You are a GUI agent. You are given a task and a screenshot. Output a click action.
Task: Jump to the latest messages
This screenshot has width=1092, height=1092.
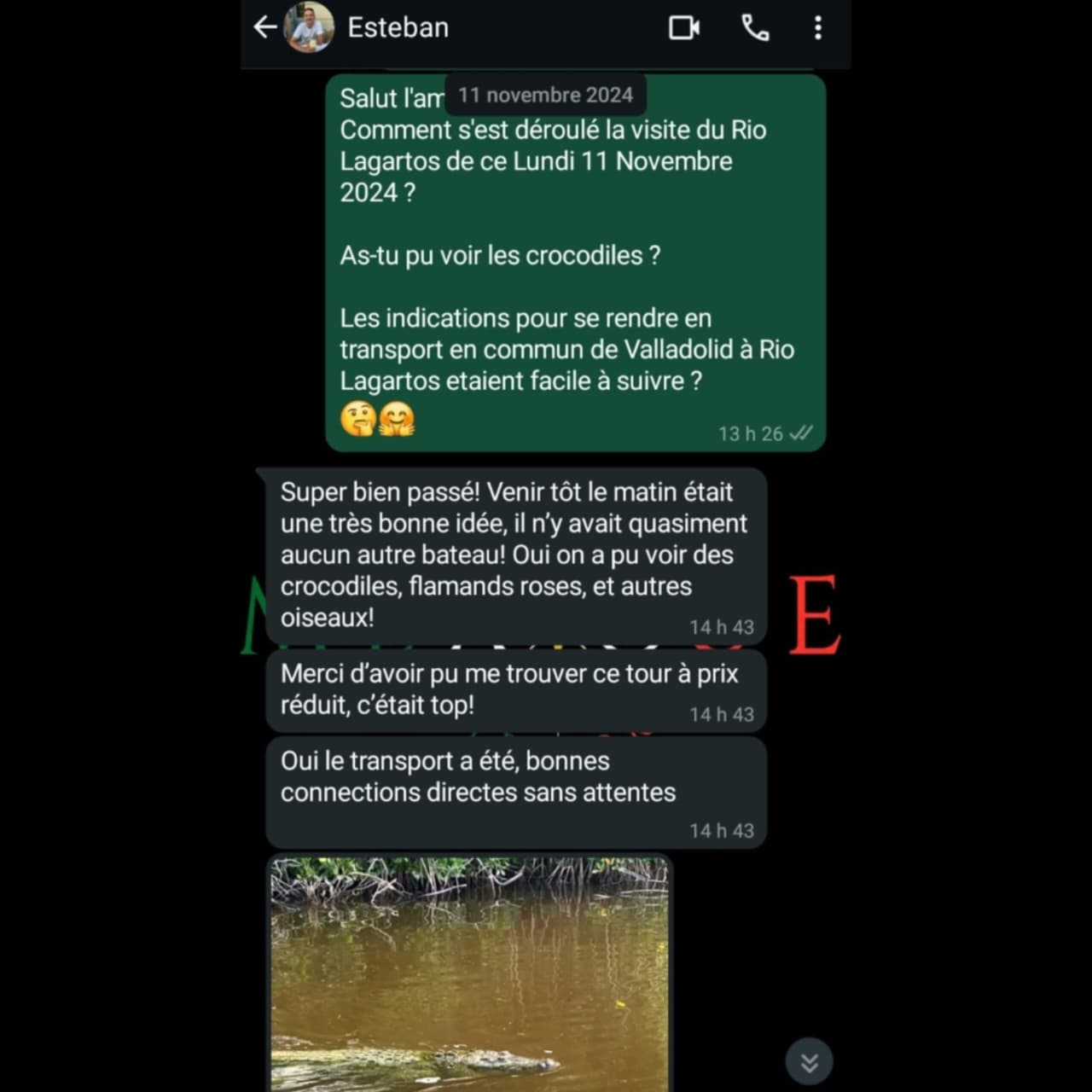pos(808,1061)
